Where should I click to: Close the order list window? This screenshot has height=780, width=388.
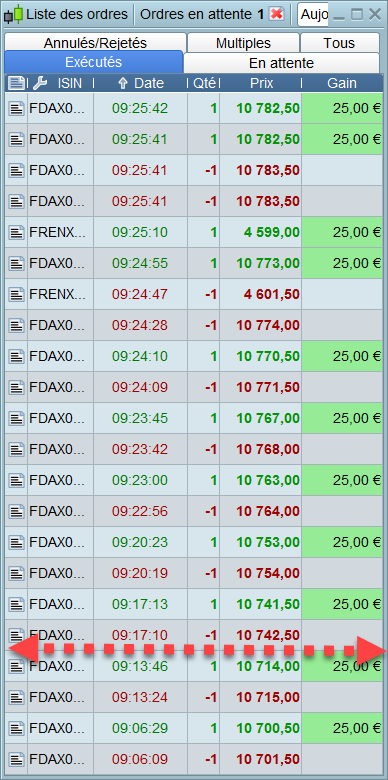375,14
